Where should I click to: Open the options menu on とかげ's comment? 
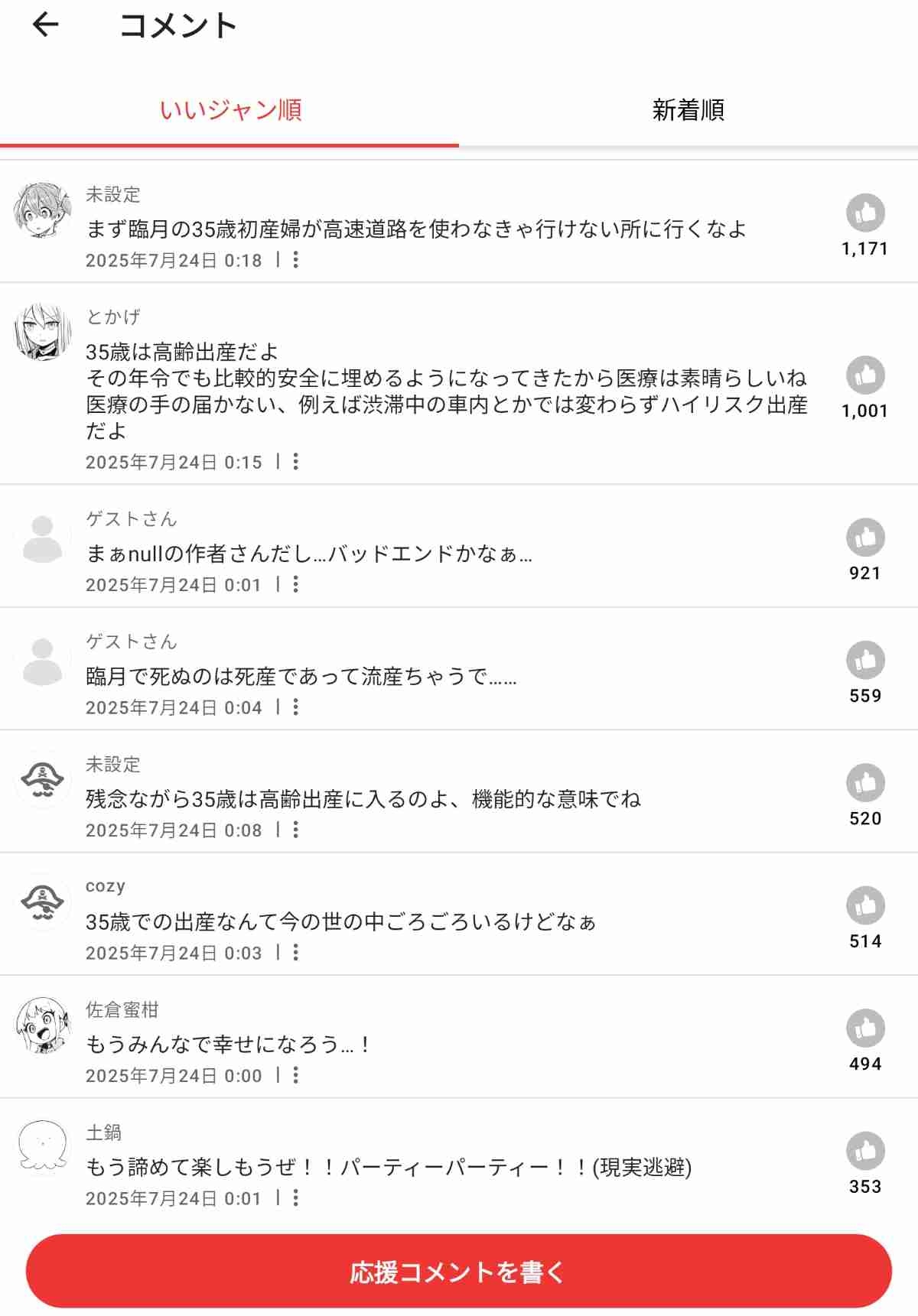[x=296, y=462]
